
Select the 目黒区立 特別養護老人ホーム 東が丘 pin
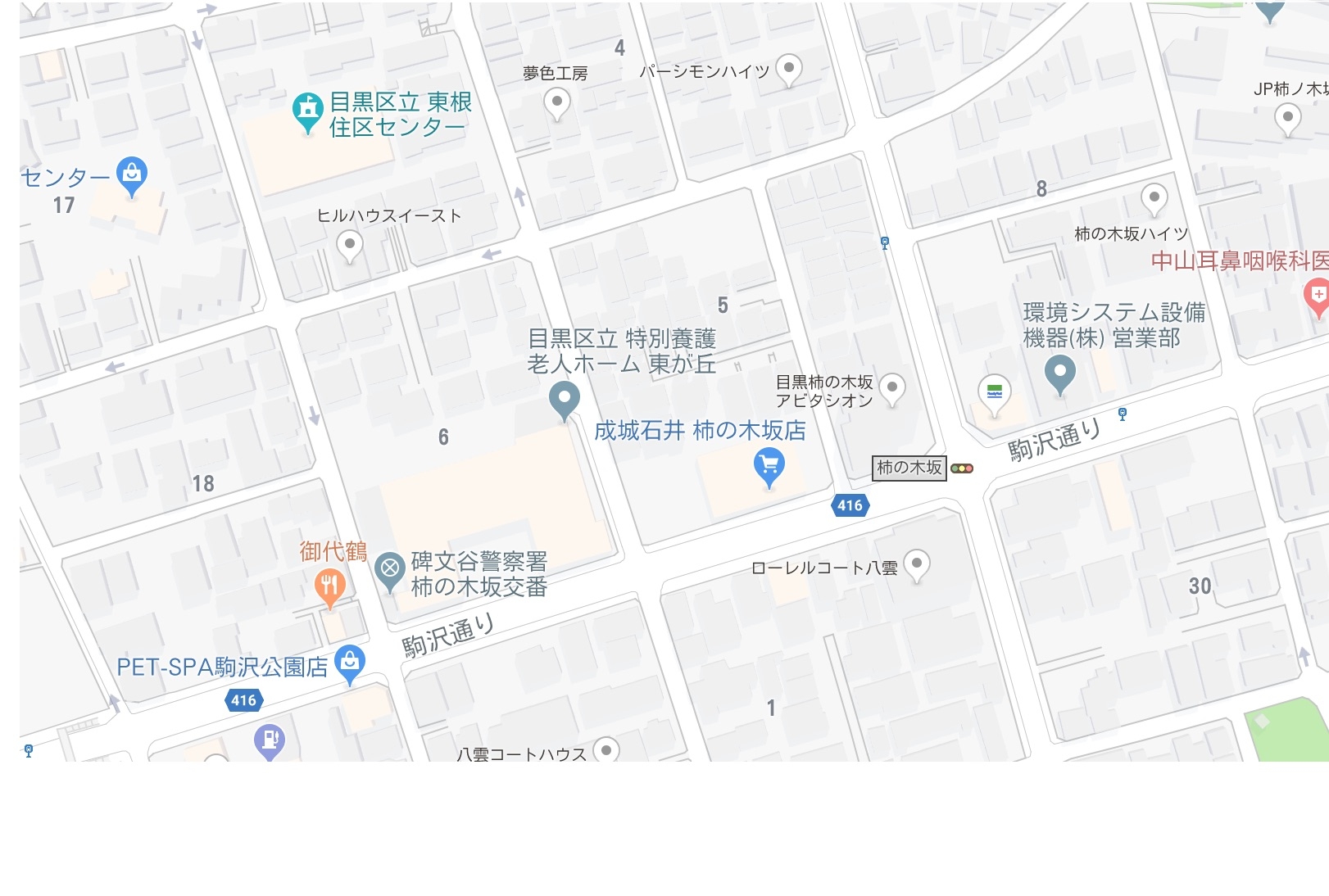[564, 399]
